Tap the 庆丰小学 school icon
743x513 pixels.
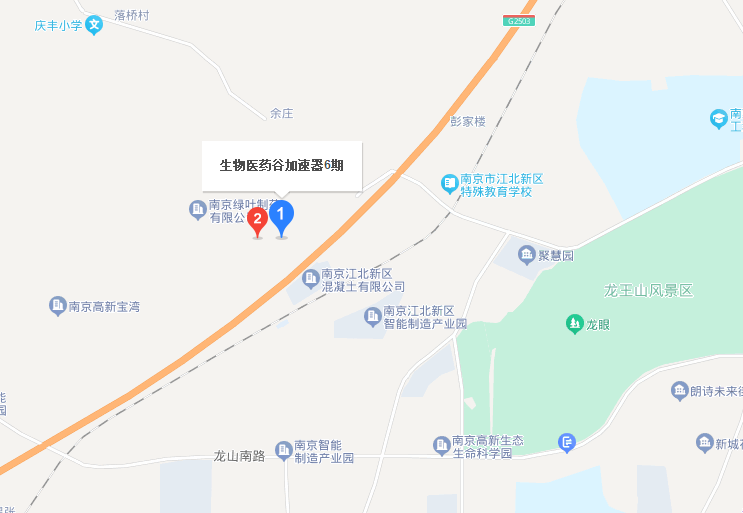[x=95, y=25]
